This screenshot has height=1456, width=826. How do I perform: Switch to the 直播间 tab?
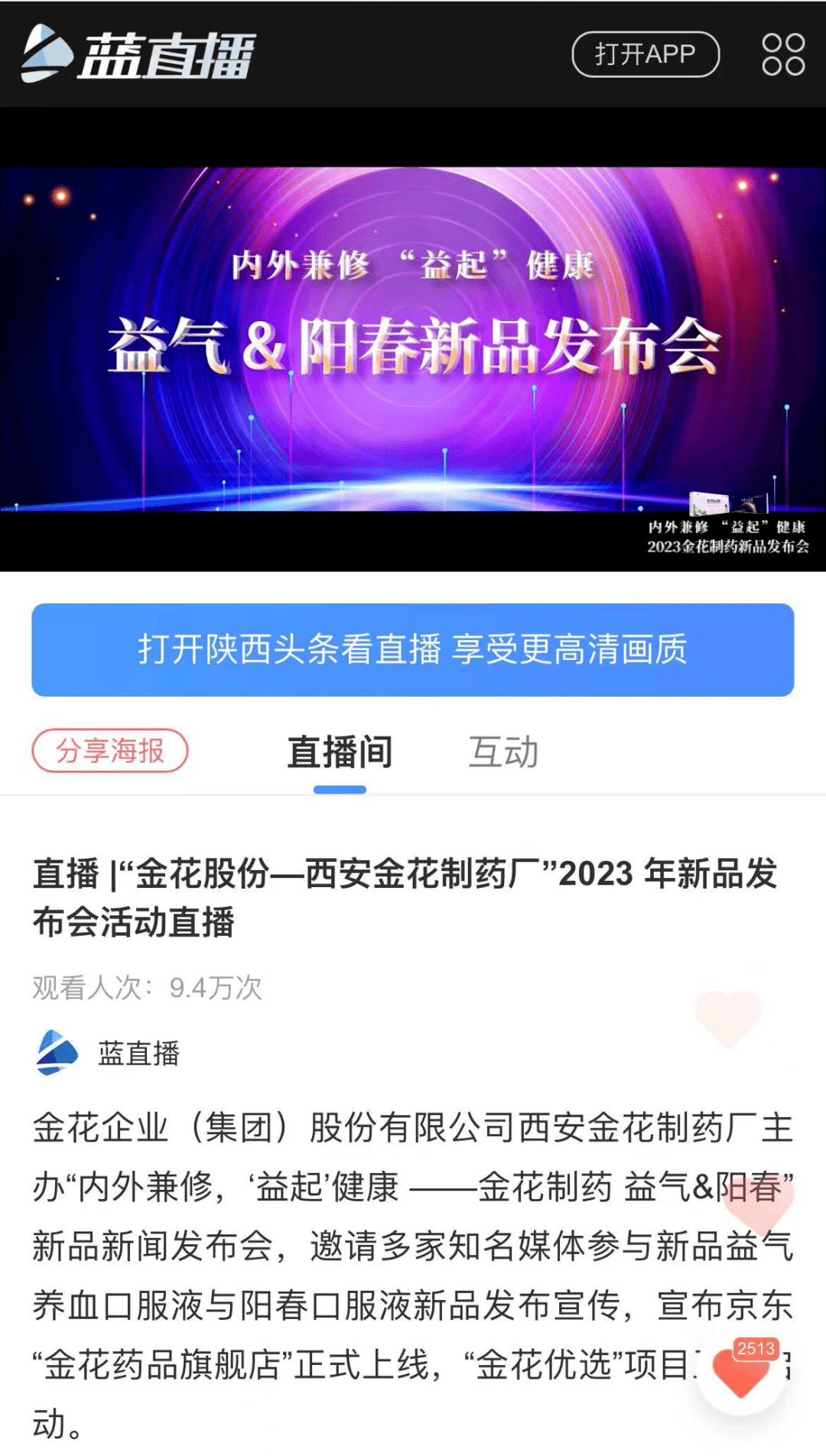click(340, 752)
